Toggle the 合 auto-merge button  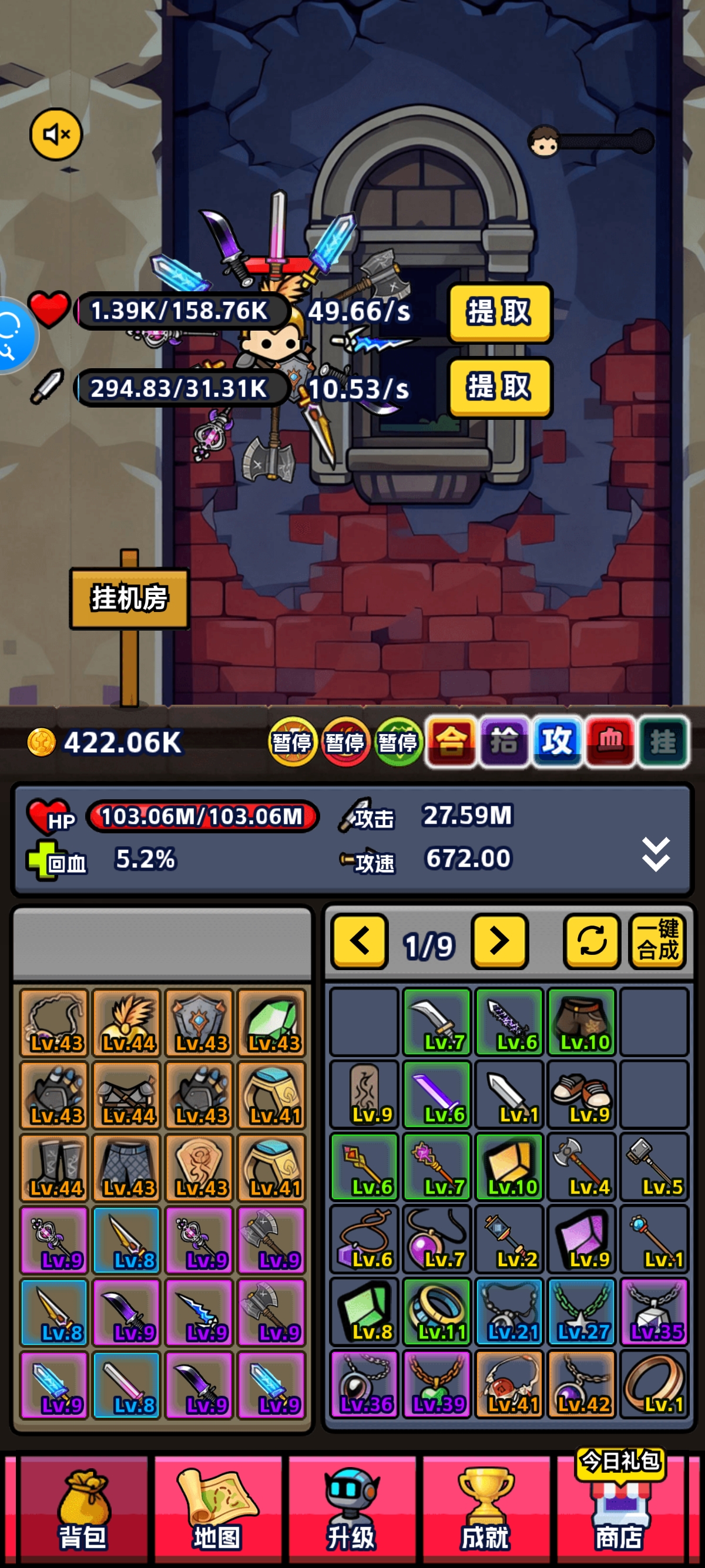[x=451, y=741]
